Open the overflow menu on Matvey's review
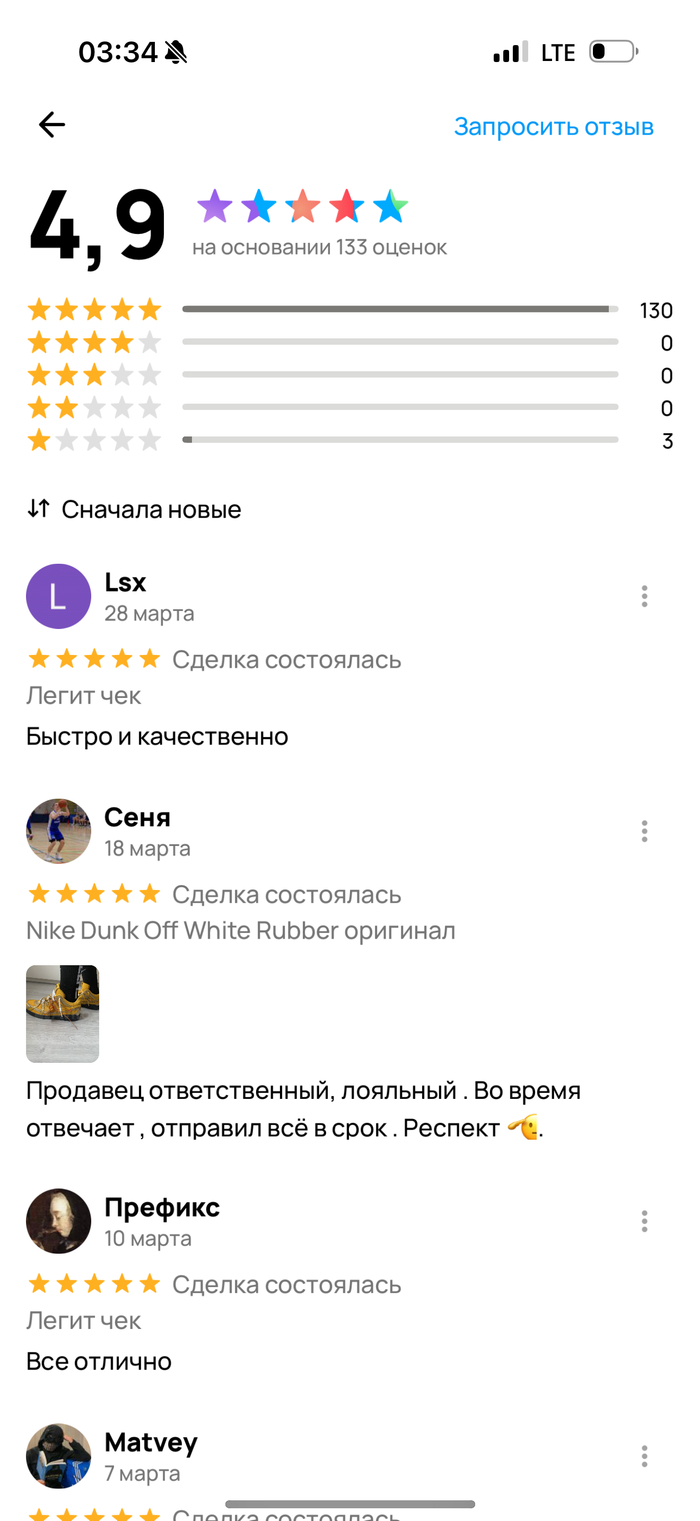700x1521 pixels. pos(644,1456)
